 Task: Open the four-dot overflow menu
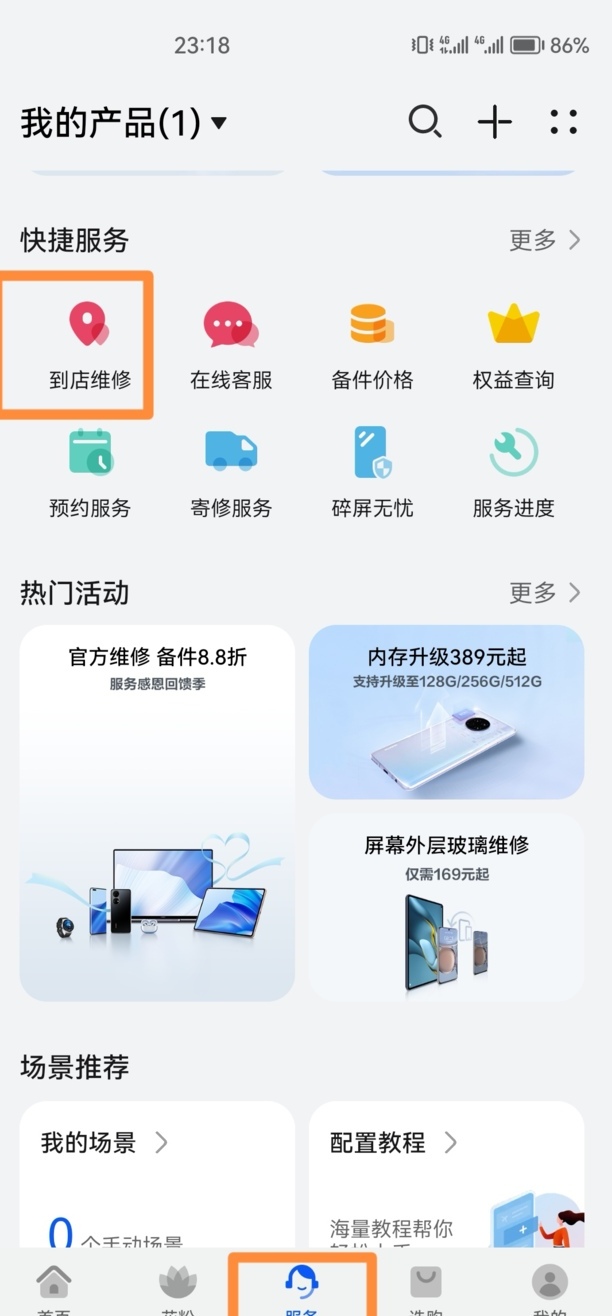pyautogui.click(x=564, y=123)
